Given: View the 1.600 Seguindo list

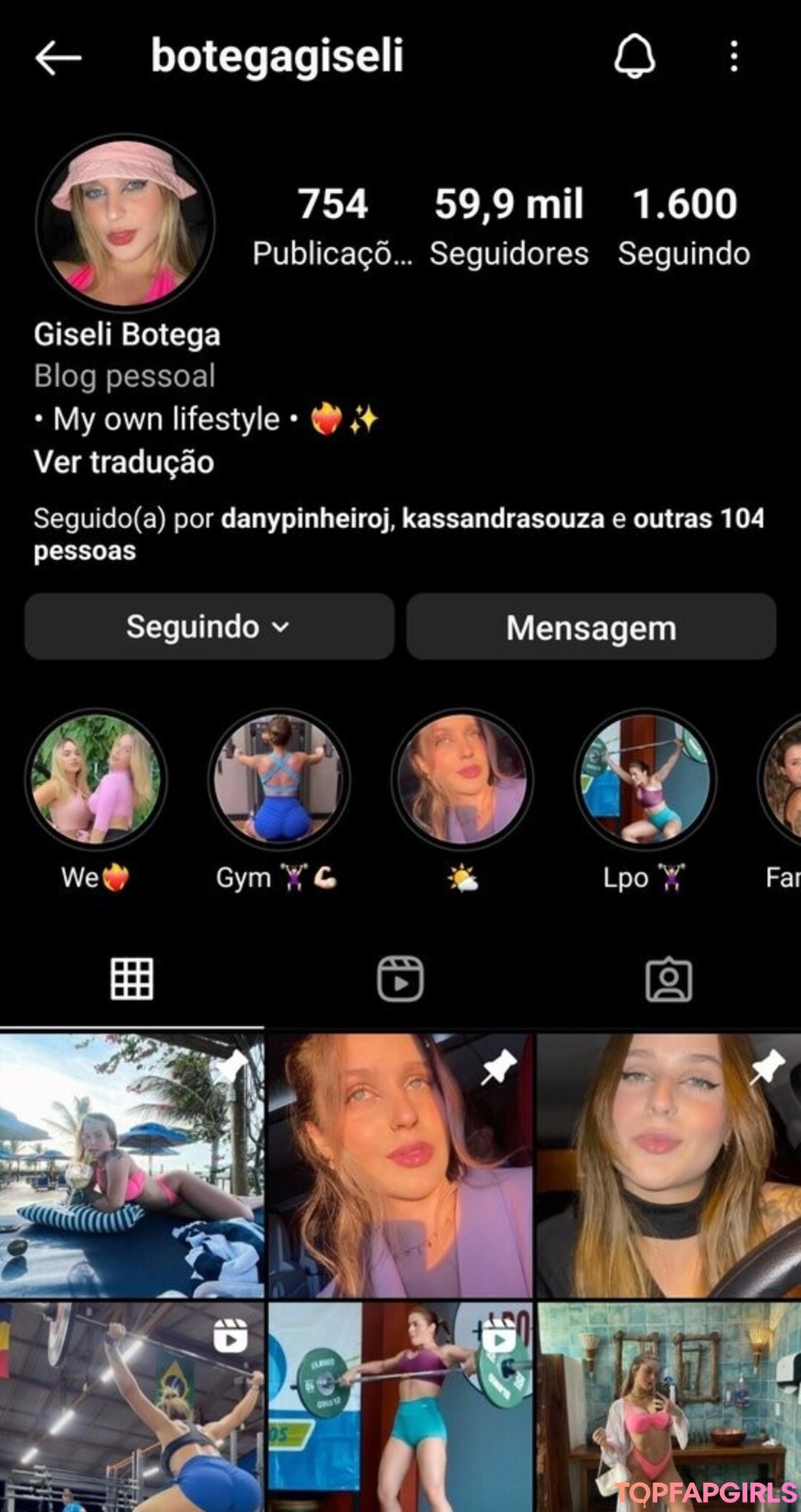Looking at the screenshot, I should click(x=684, y=225).
